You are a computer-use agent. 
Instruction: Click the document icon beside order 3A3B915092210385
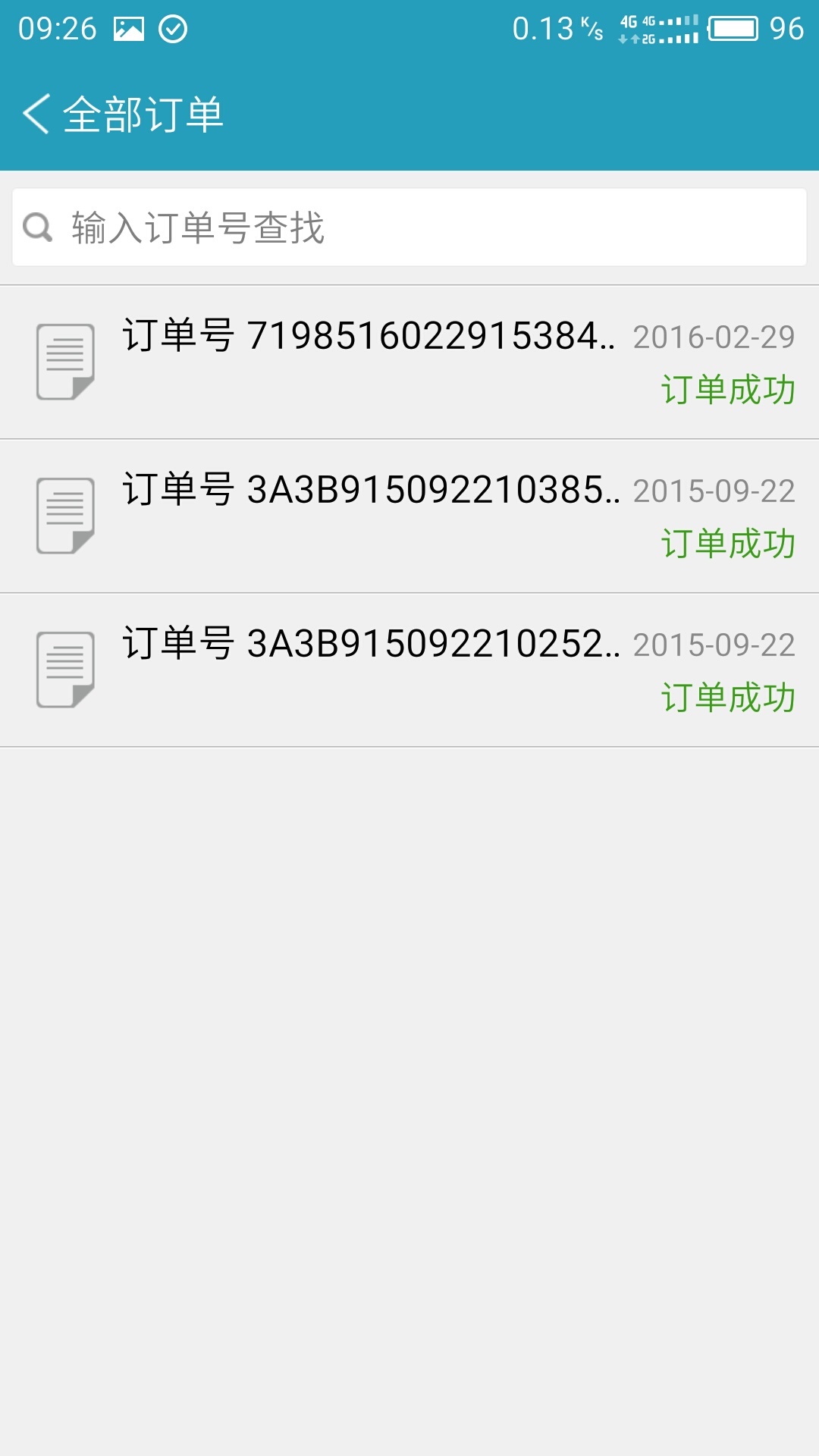click(x=64, y=516)
